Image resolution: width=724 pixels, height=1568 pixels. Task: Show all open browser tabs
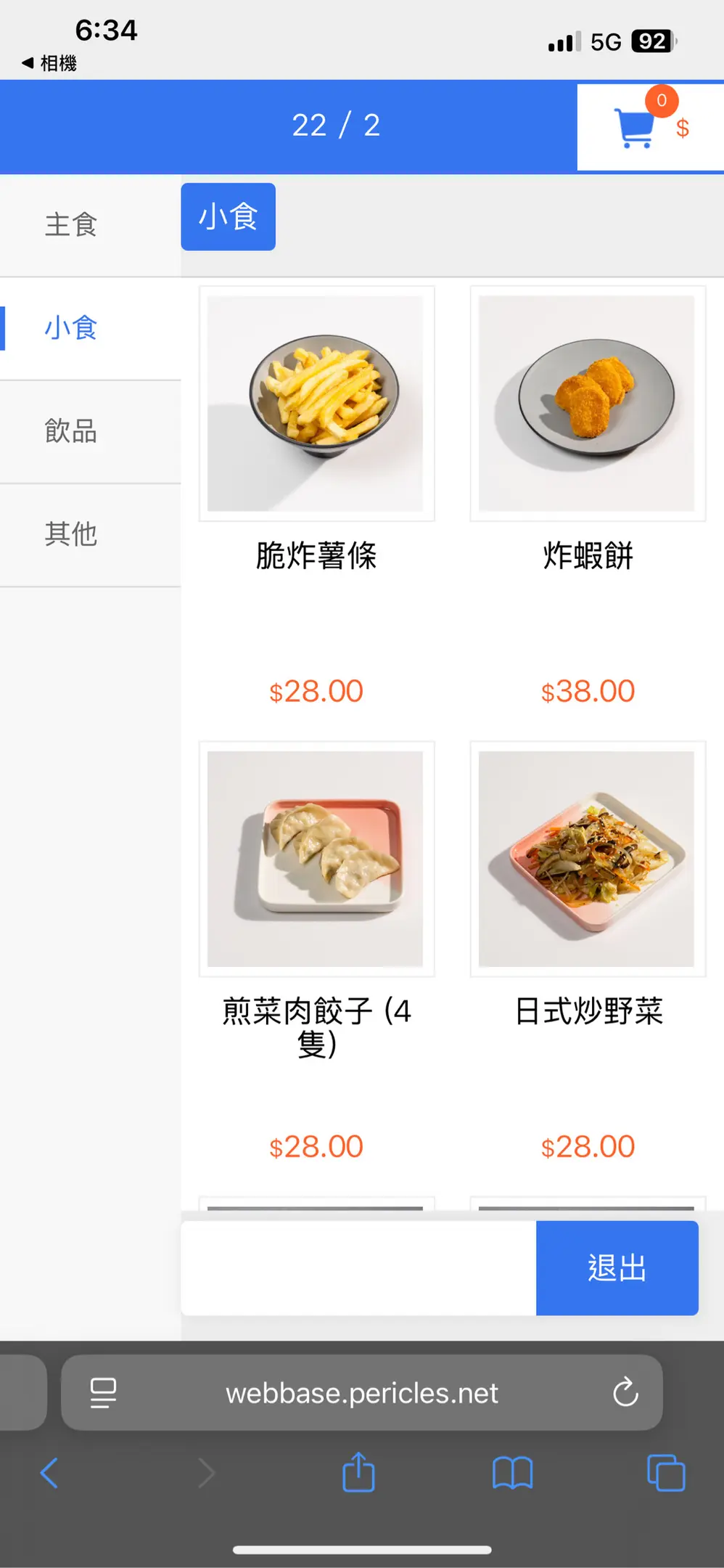coord(665,1473)
